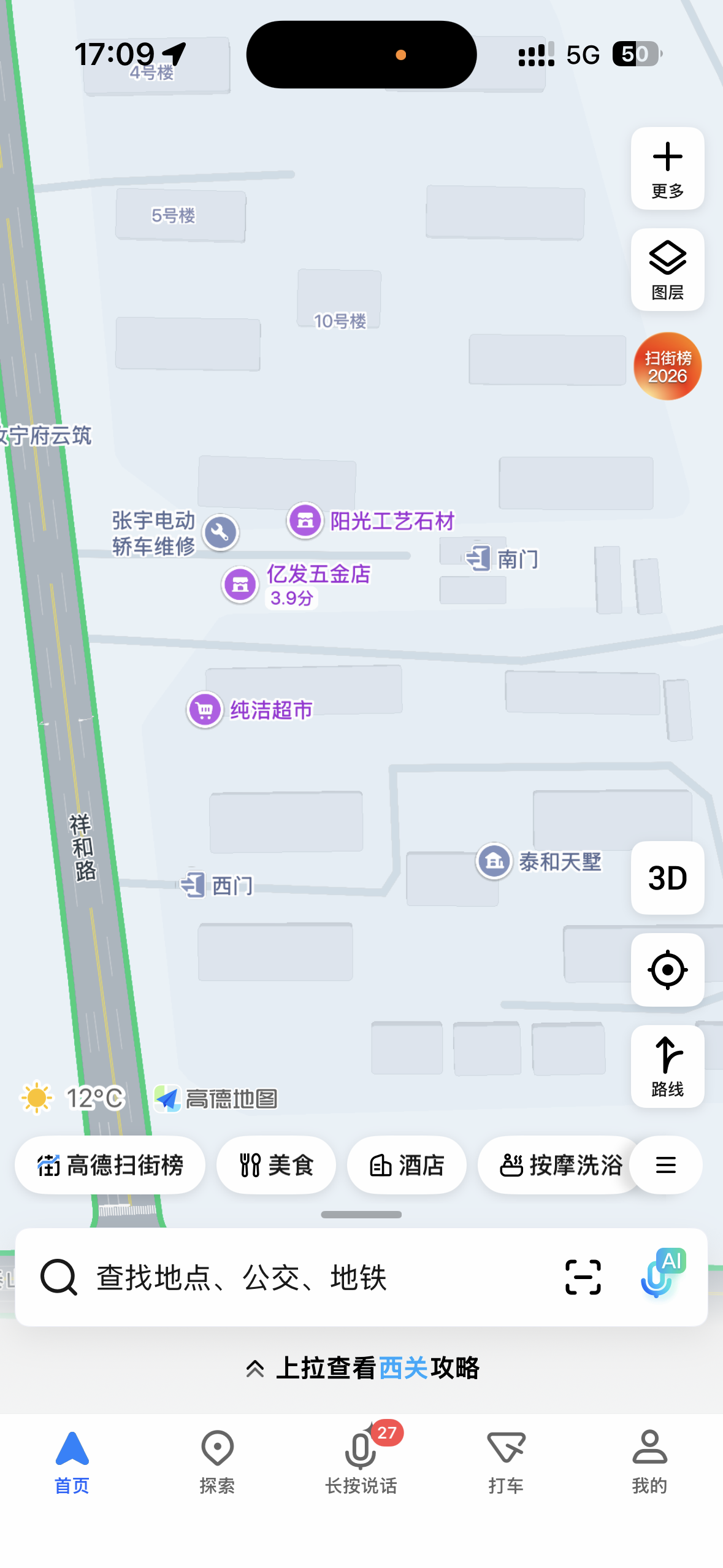Open 路线 route planning

click(667, 1066)
